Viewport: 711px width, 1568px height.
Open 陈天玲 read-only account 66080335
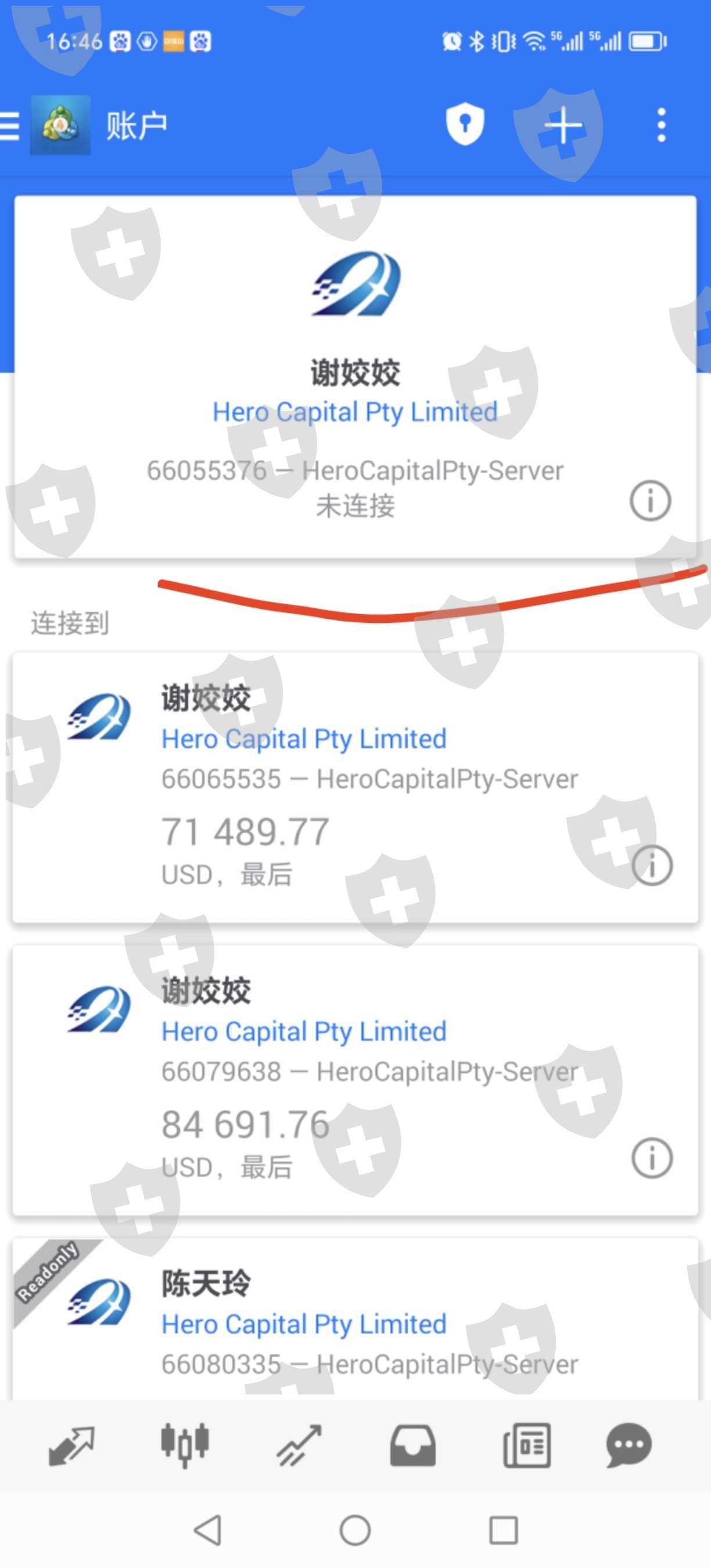click(355, 1318)
